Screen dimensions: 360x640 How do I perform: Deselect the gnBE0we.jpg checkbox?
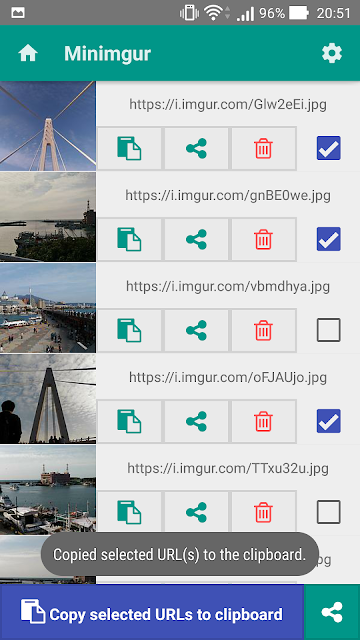tap(329, 239)
